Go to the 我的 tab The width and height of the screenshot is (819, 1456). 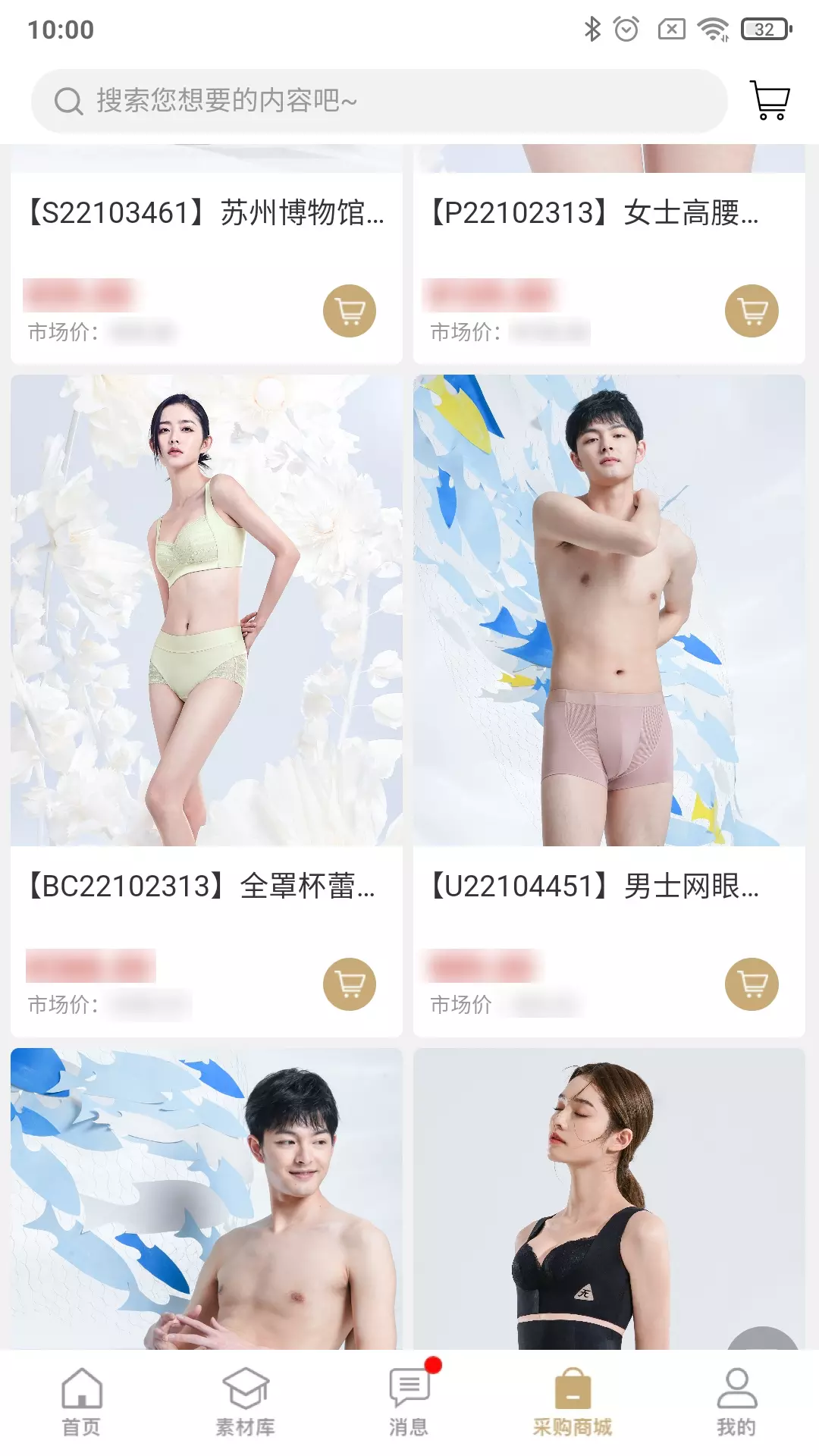point(736,1403)
